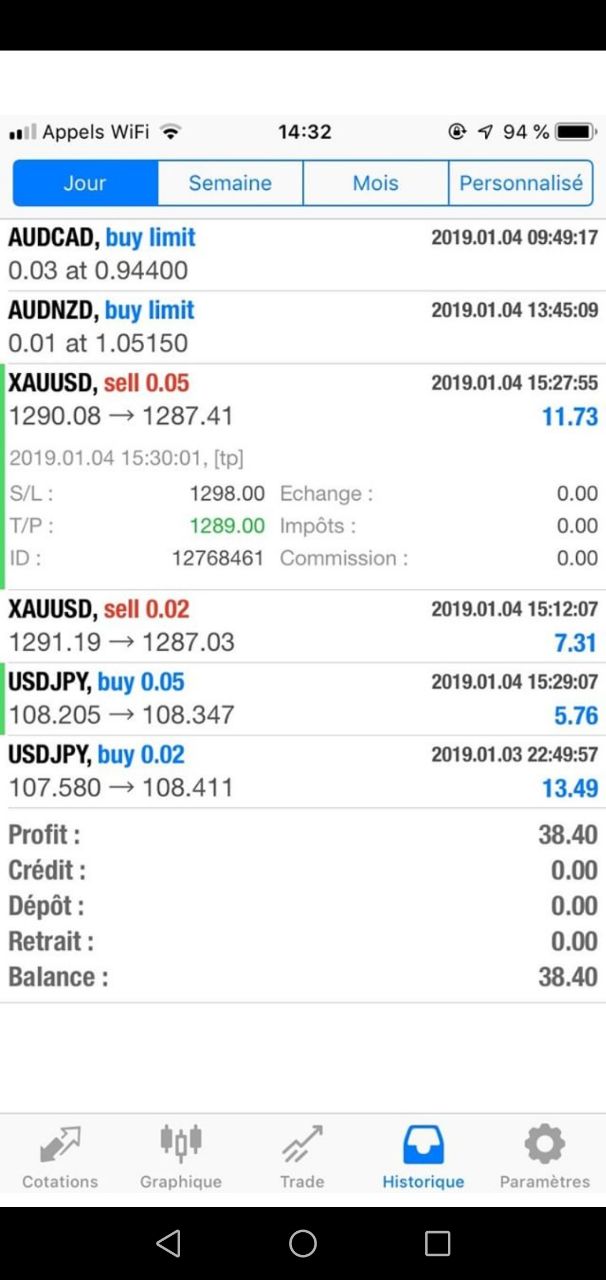Select the Jour period filter

[x=85, y=183]
